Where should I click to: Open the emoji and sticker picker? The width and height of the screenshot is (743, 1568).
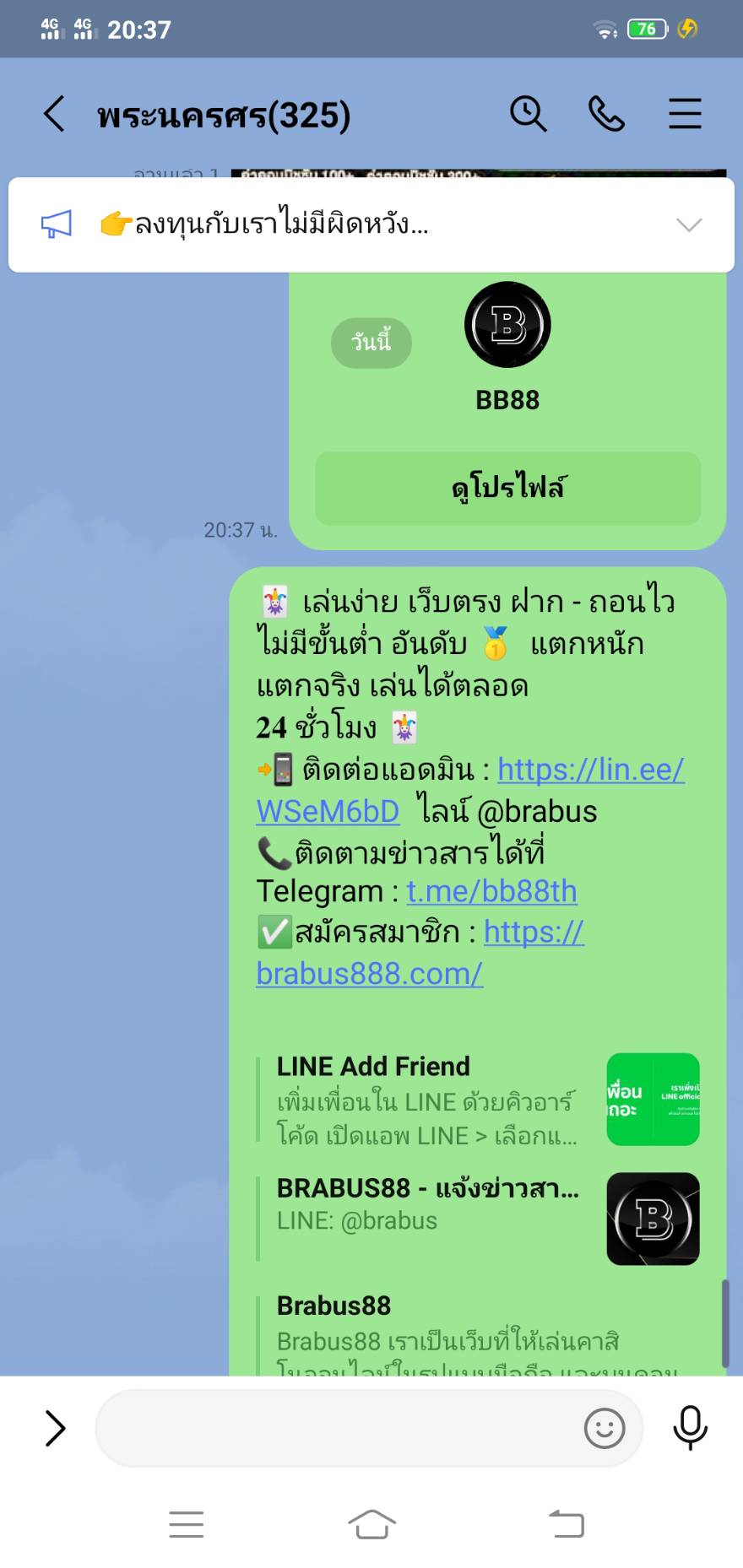(x=605, y=1428)
